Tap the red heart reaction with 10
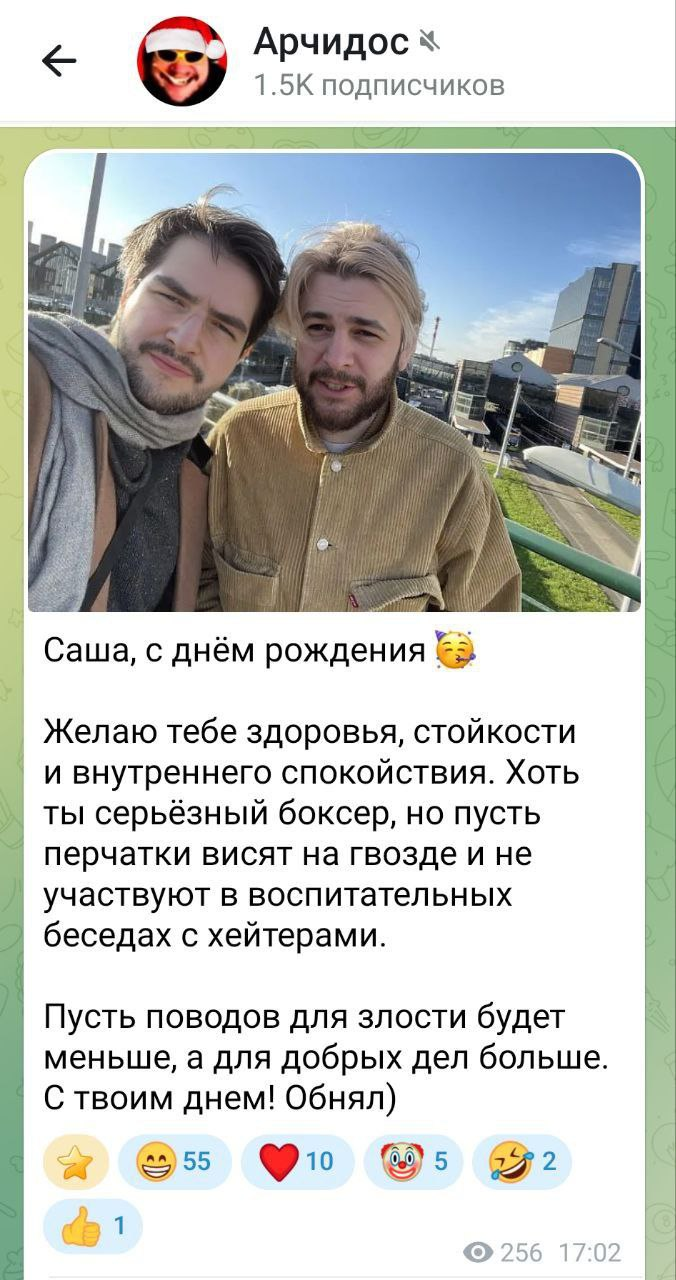This screenshot has width=676, height=1280. click(x=297, y=1161)
